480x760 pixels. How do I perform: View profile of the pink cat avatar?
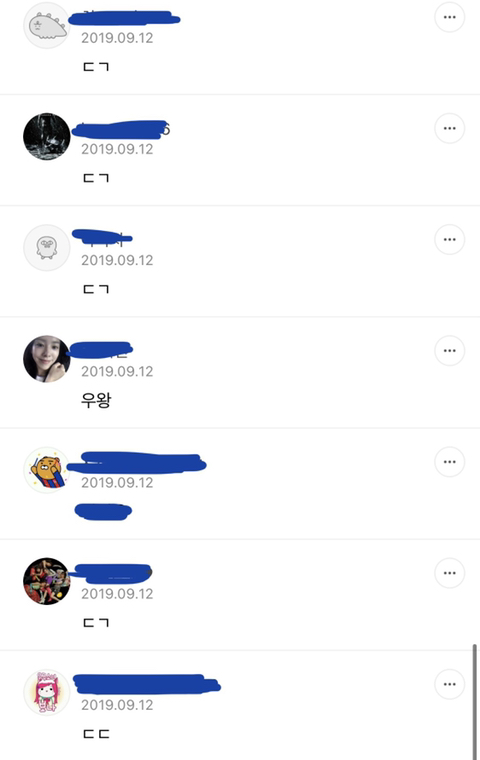[x=47, y=692]
